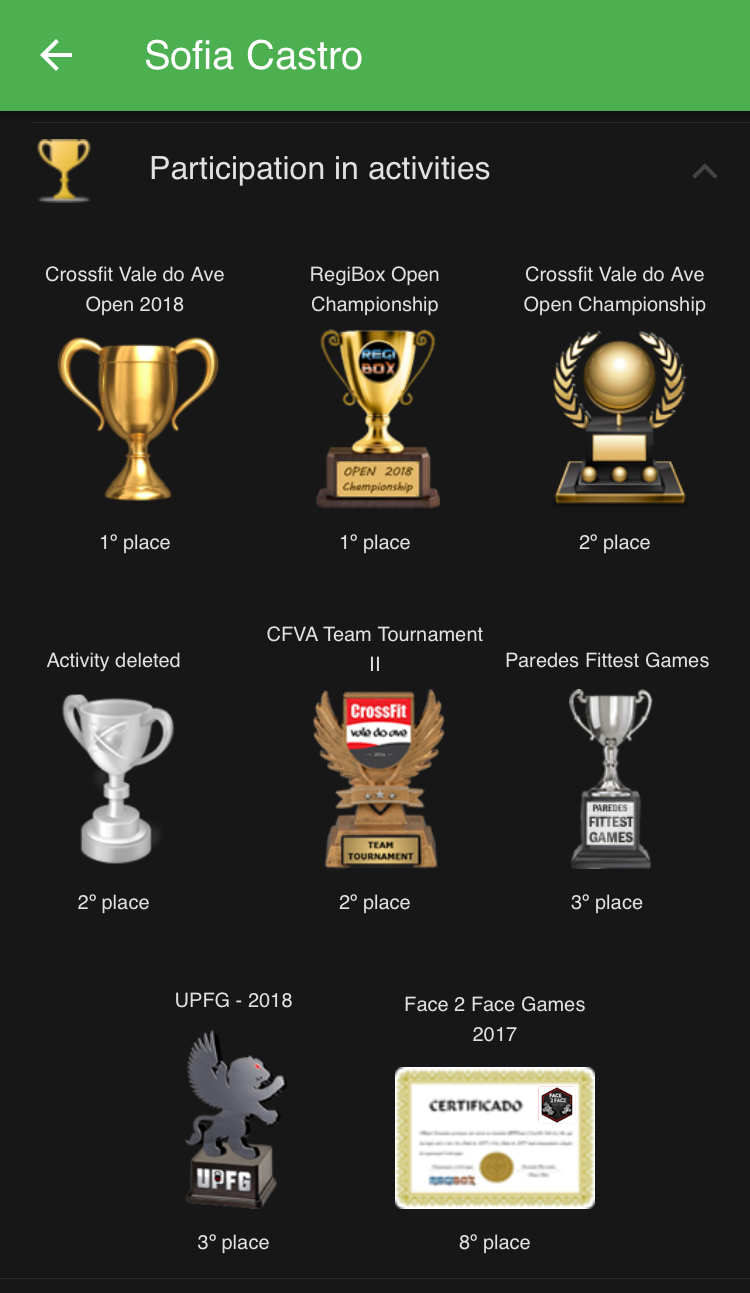Screen dimensions: 750x1293
Task: View the RegiBox Open Championship trophy
Action: coord(376,418)
